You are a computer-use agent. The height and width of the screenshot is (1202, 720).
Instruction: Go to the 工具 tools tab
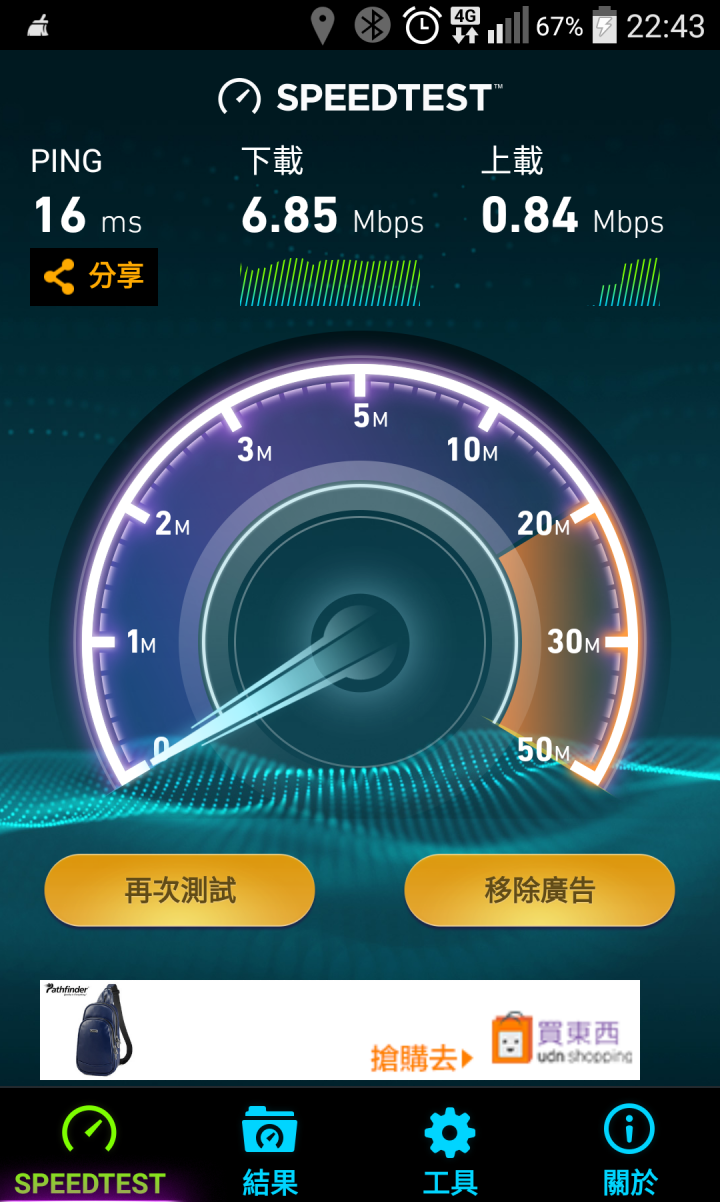(450, 1148)
